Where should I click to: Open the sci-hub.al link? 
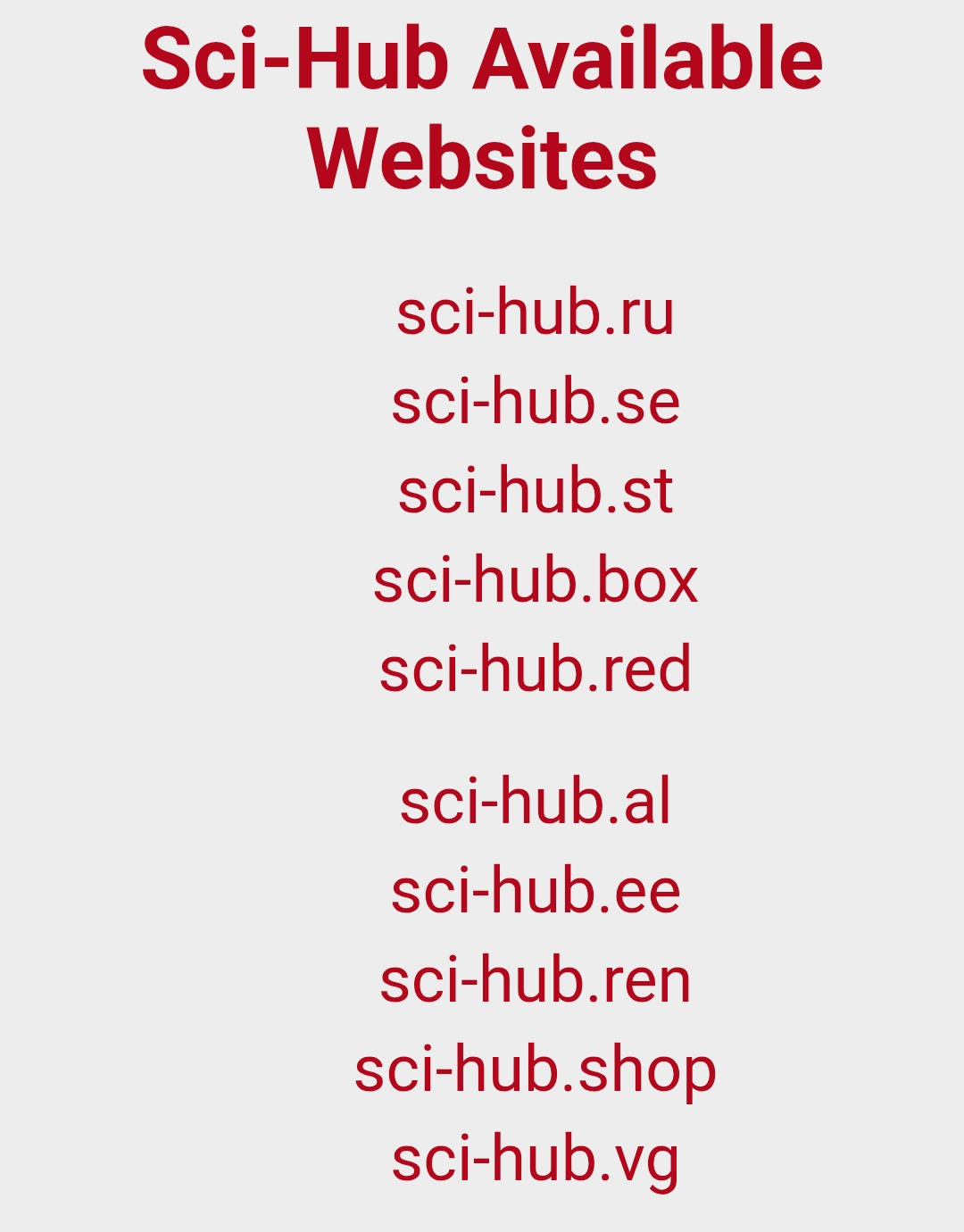(535, 802)
